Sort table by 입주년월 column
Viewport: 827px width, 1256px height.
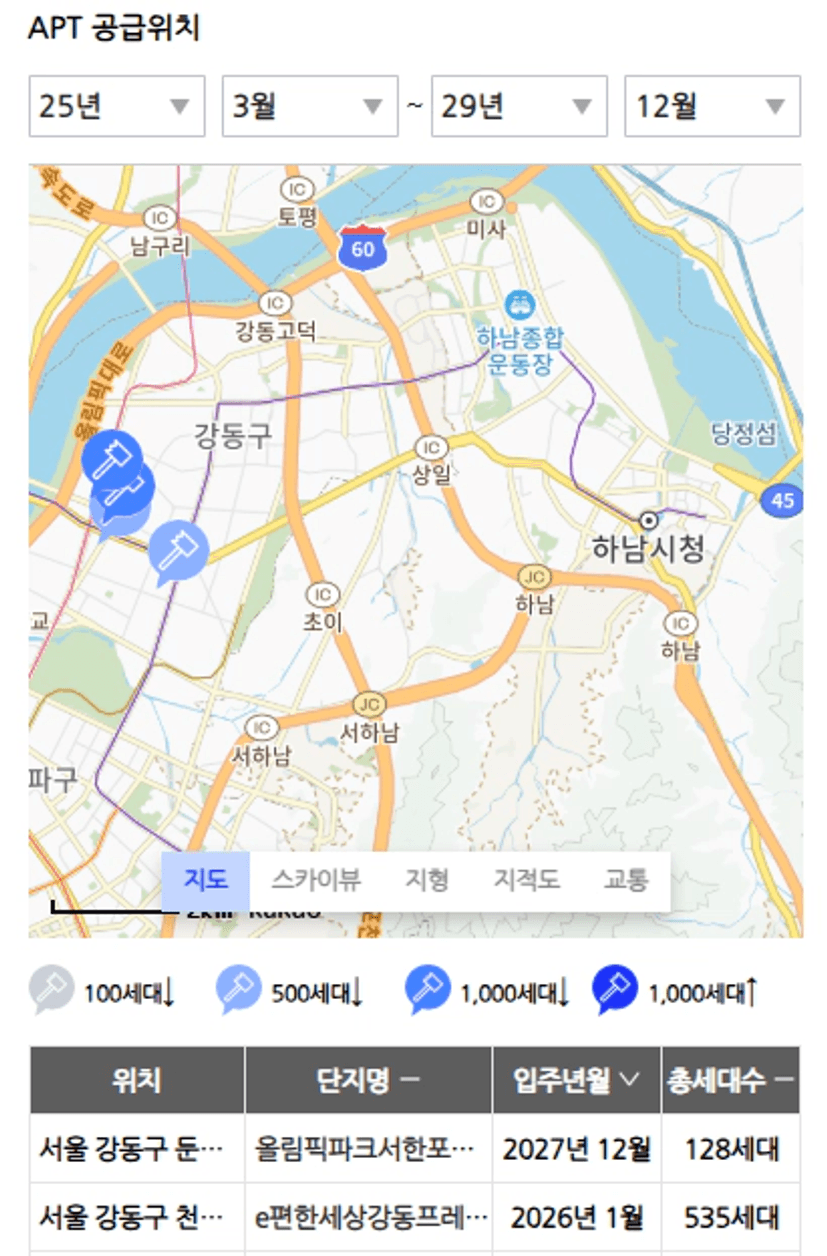click(576, 1080)
